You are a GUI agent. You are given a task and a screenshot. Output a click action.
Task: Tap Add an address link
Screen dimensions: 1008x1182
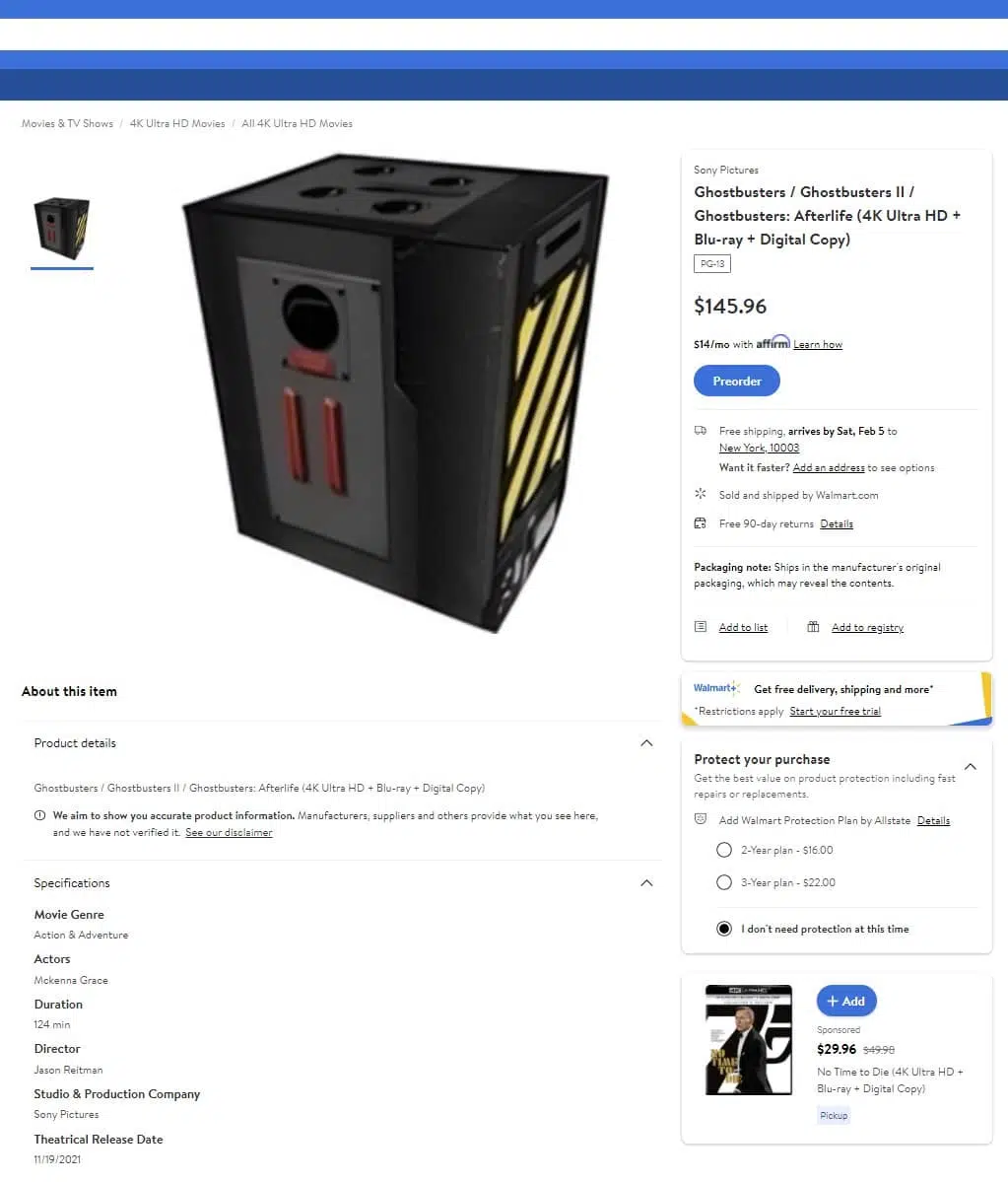coord(829,468)
